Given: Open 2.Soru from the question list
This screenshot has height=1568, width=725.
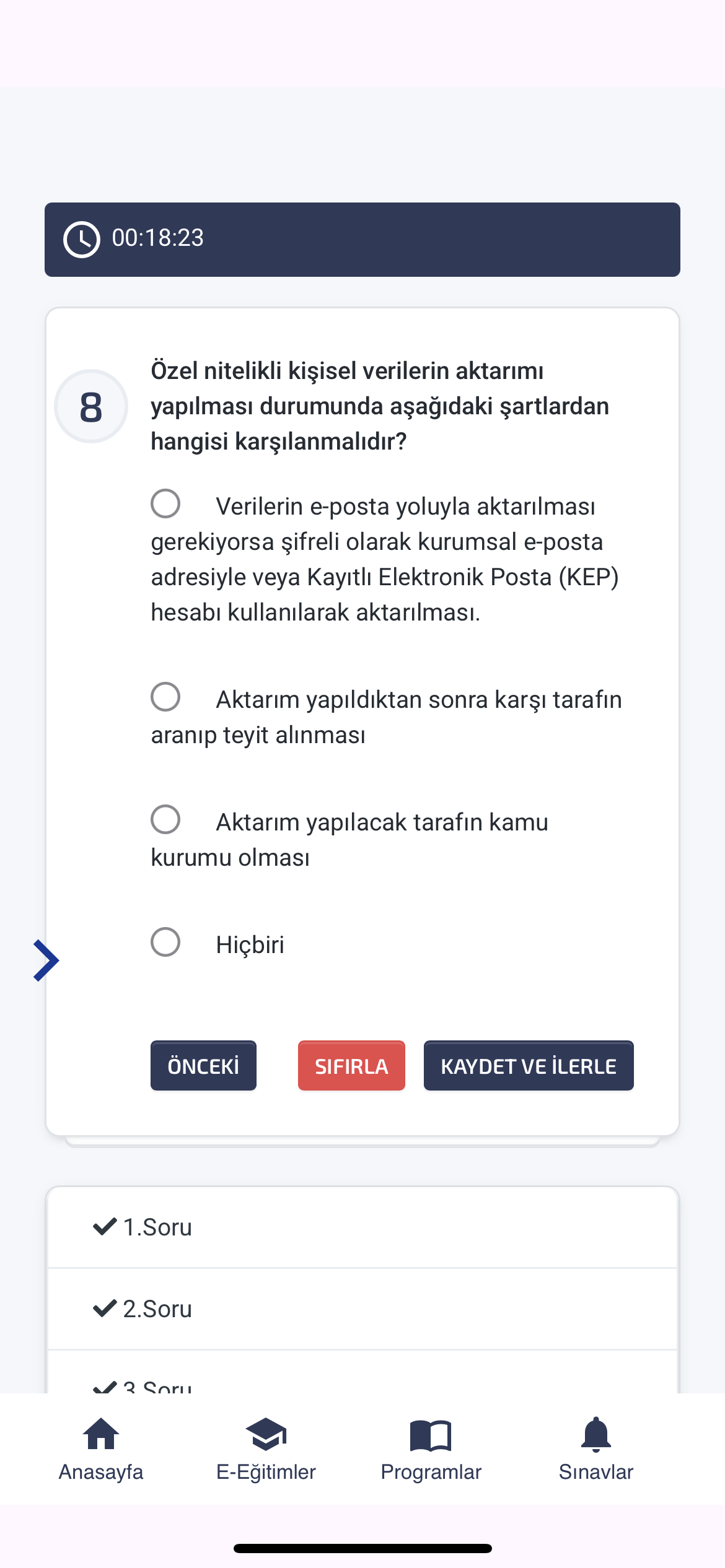Looking at the screenshot, I should [x=362, y=1309].
